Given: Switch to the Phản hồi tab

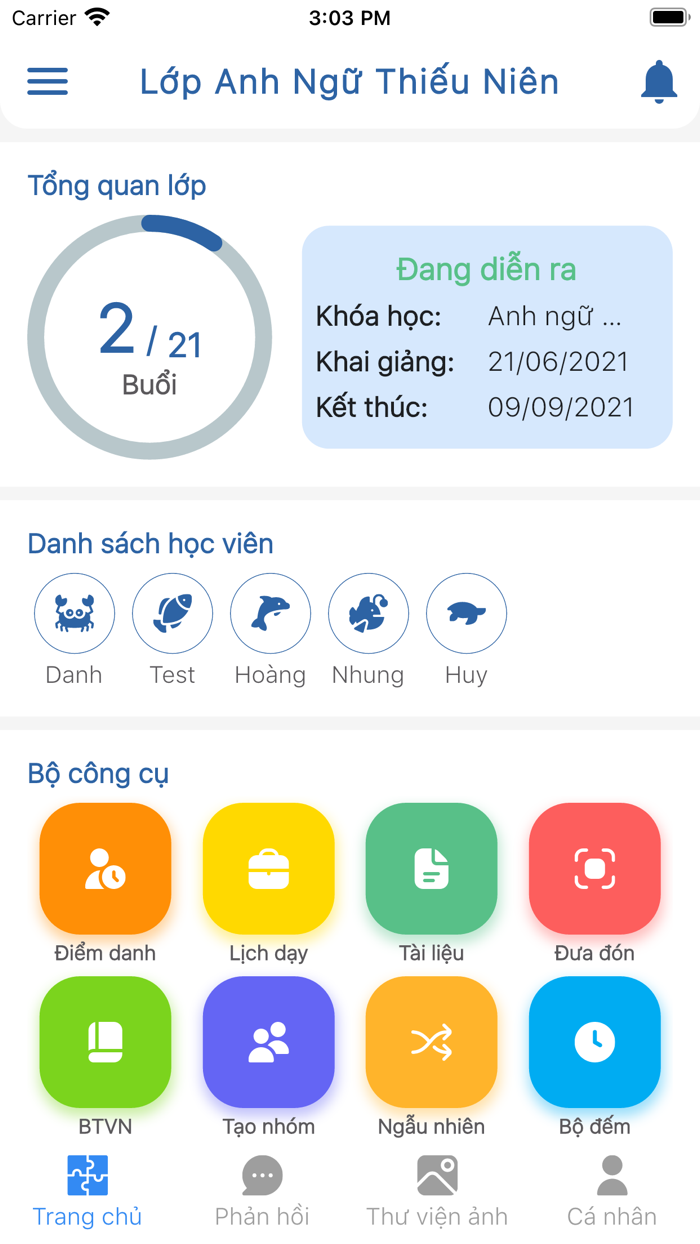Looking at the screenshot, I should pos(262,1192).
